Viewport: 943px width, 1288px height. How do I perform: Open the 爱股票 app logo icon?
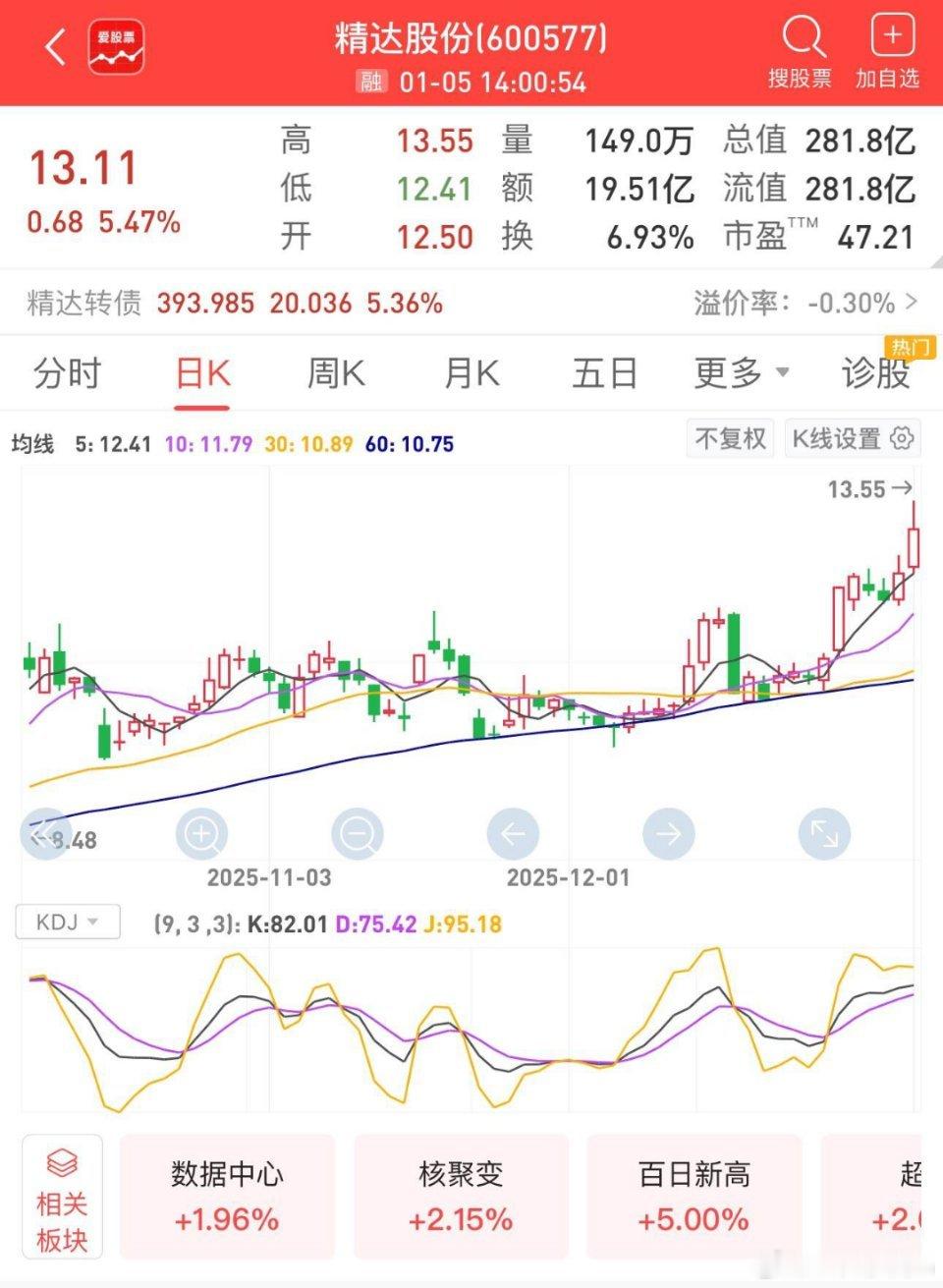click(x=118, y=46)
